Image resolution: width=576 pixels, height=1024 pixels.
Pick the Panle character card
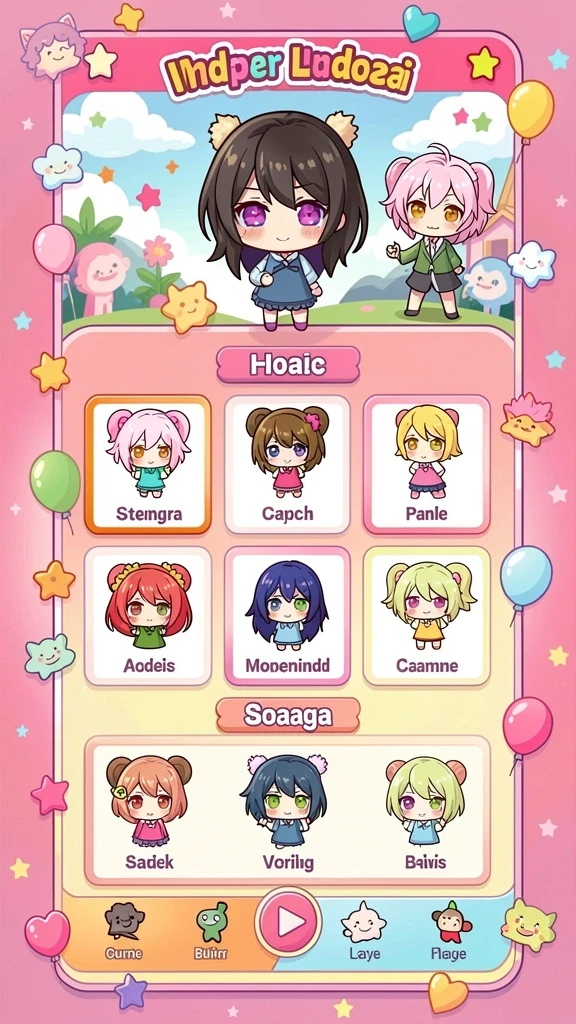[426, 464]
